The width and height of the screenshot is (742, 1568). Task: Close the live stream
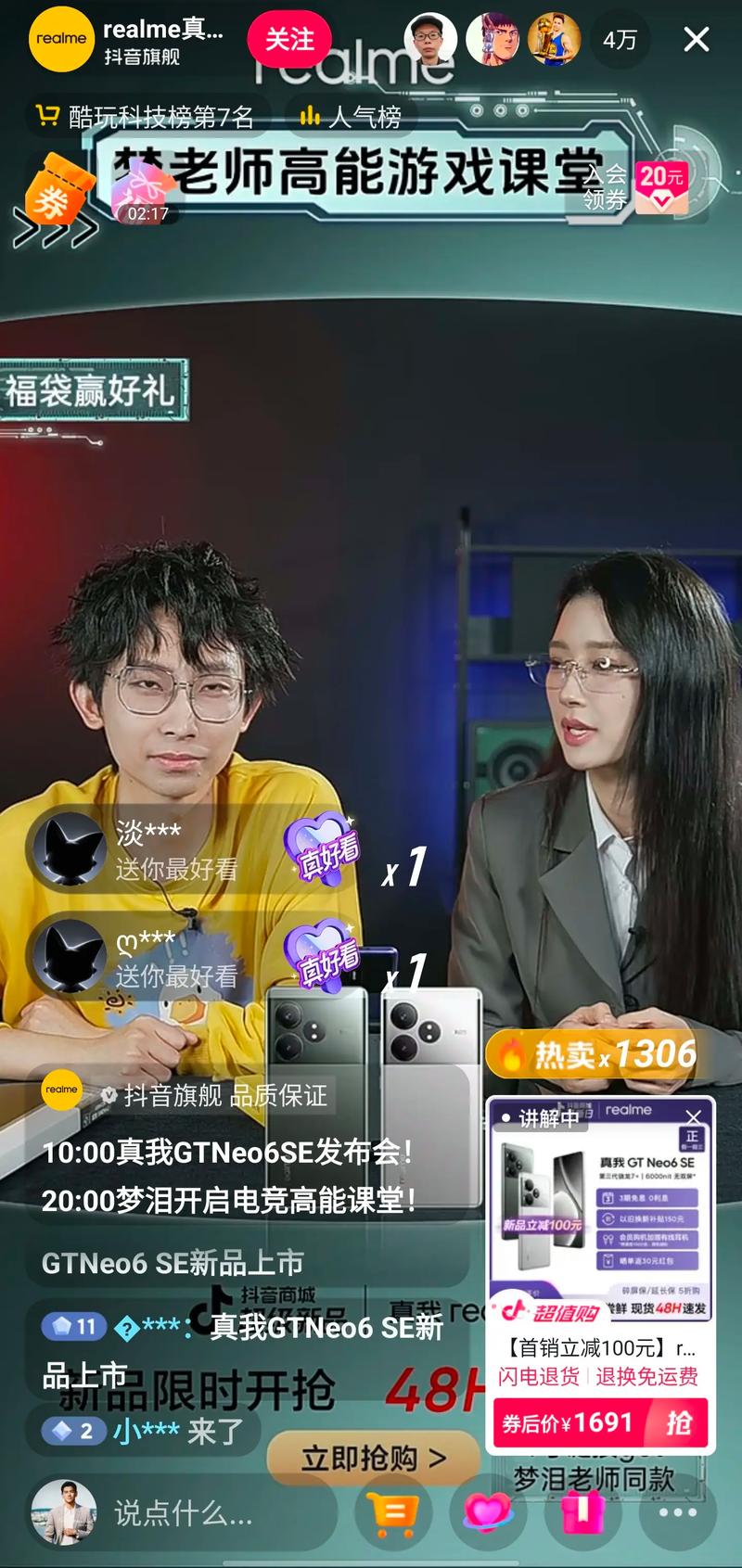tap(697, 39)
